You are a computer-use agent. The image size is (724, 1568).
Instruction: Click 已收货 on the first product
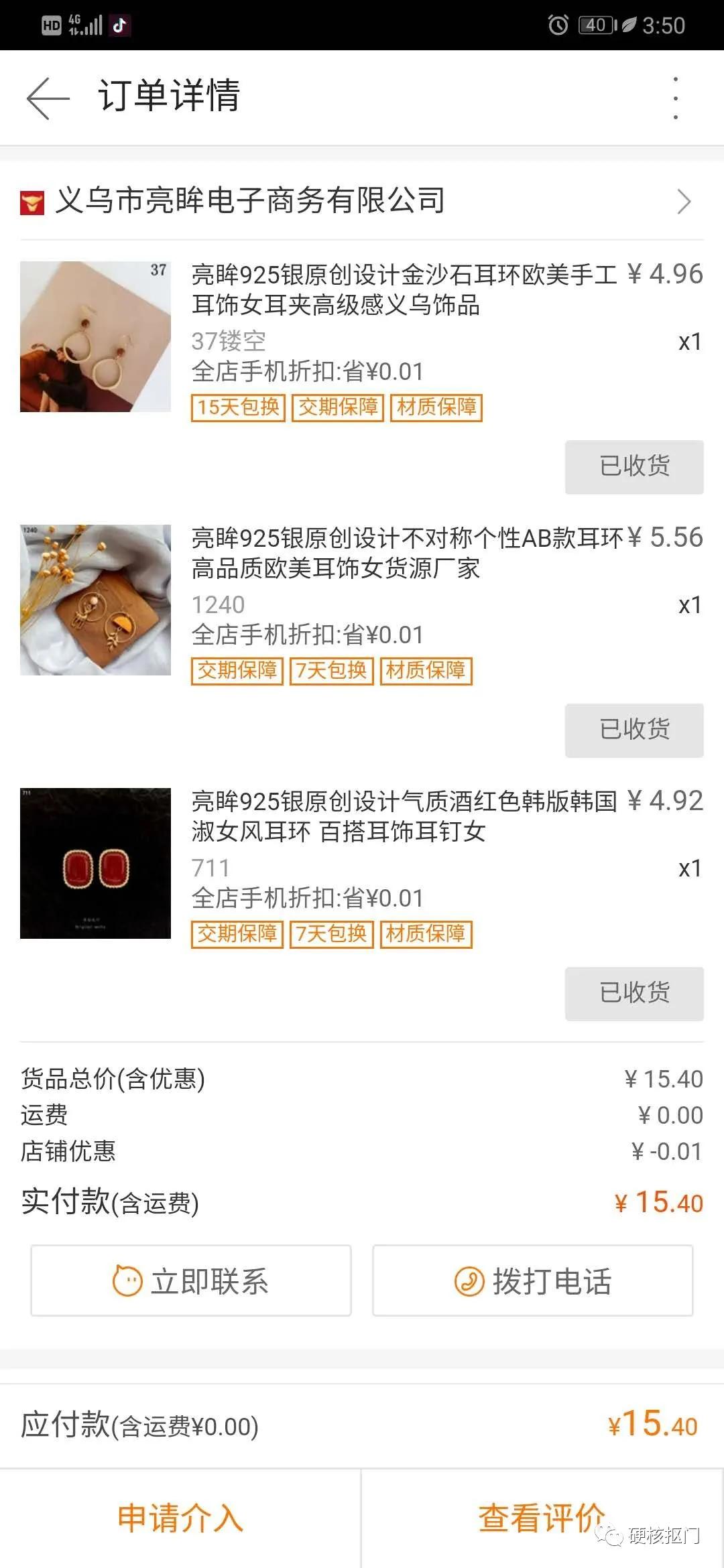click(x=634, y=467)
